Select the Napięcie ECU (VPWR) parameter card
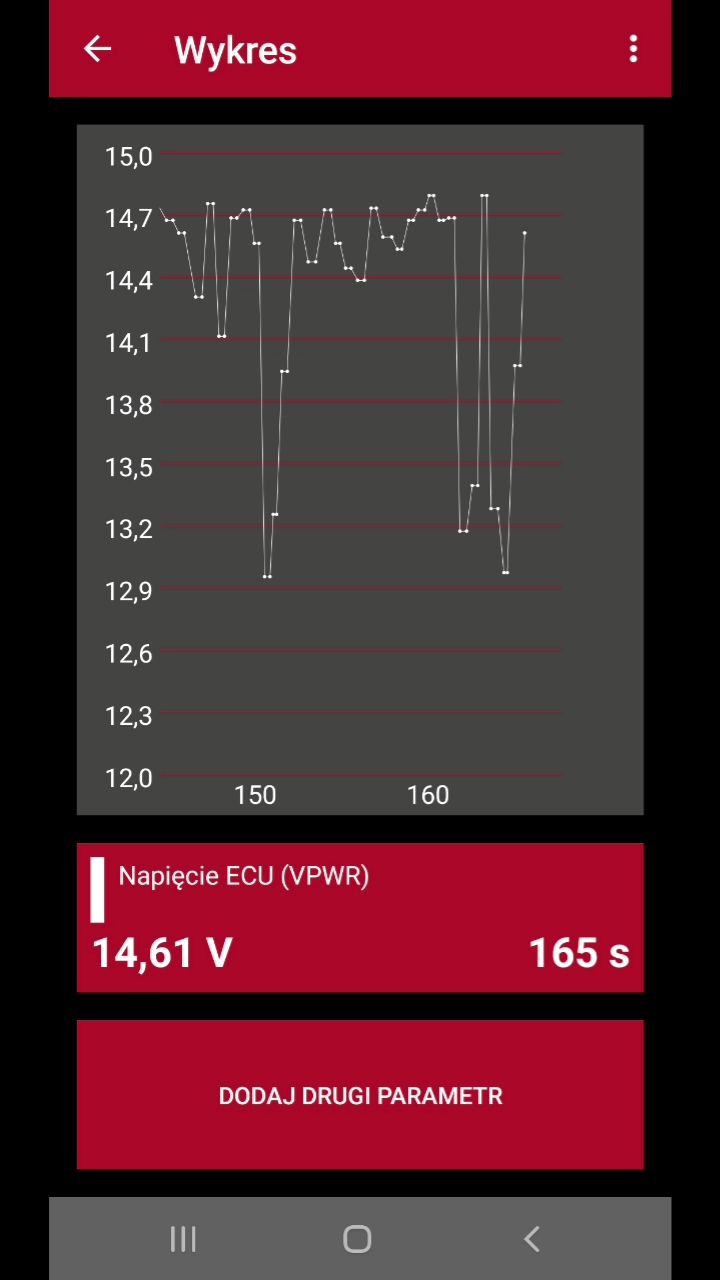Viewport: 720px width, 1280px height. [360, 917]
